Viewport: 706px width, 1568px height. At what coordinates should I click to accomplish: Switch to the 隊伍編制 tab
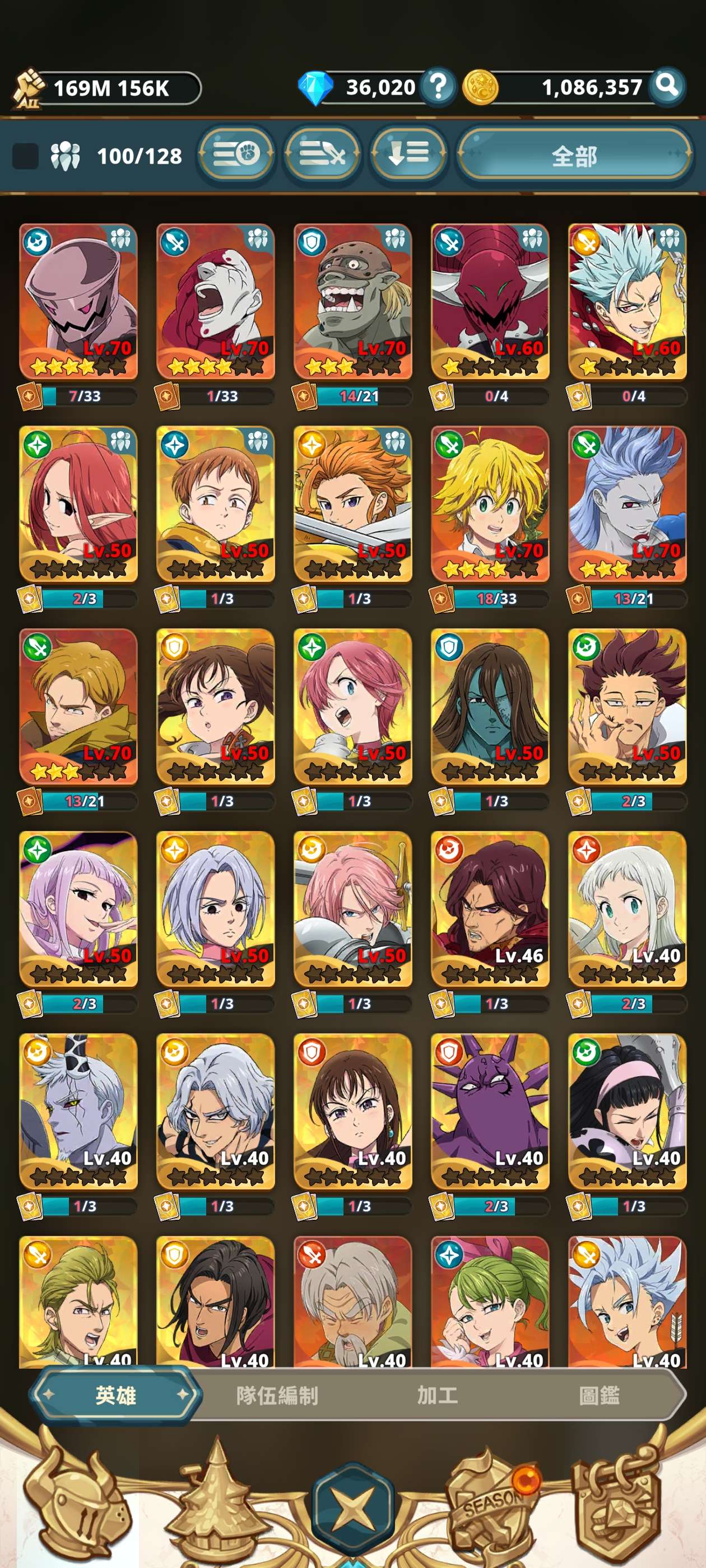277,1395
